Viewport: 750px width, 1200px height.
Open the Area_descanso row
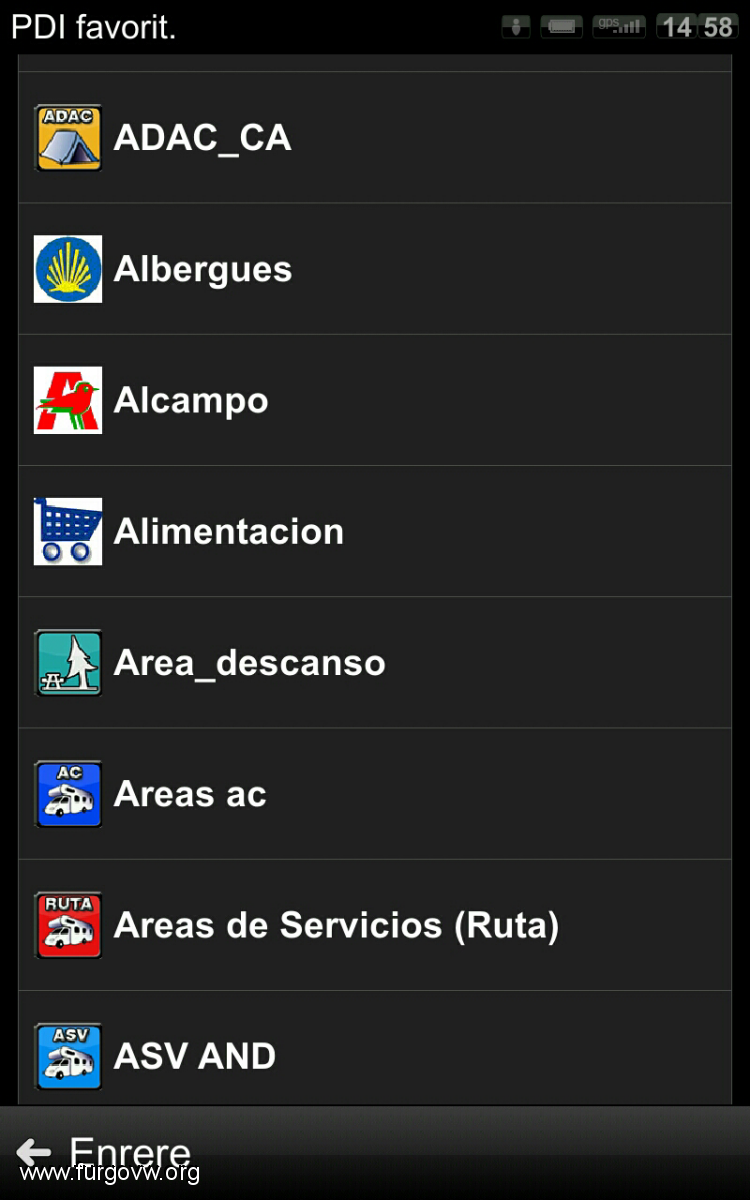375,662
